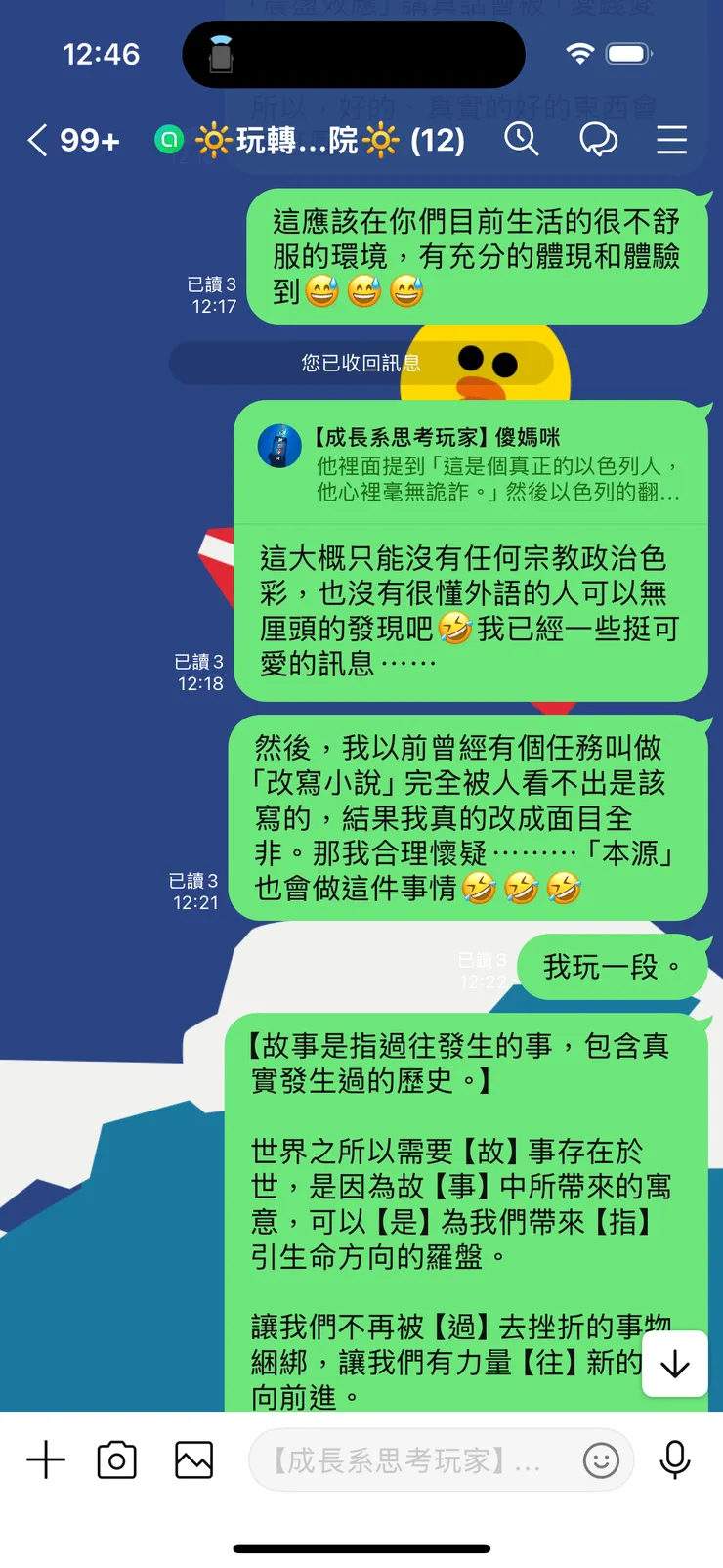Image resolution: width=723 pixels, height=1568 pixels.
Task: Open the search icon in the chat header
Action: [x=523, y=141]
